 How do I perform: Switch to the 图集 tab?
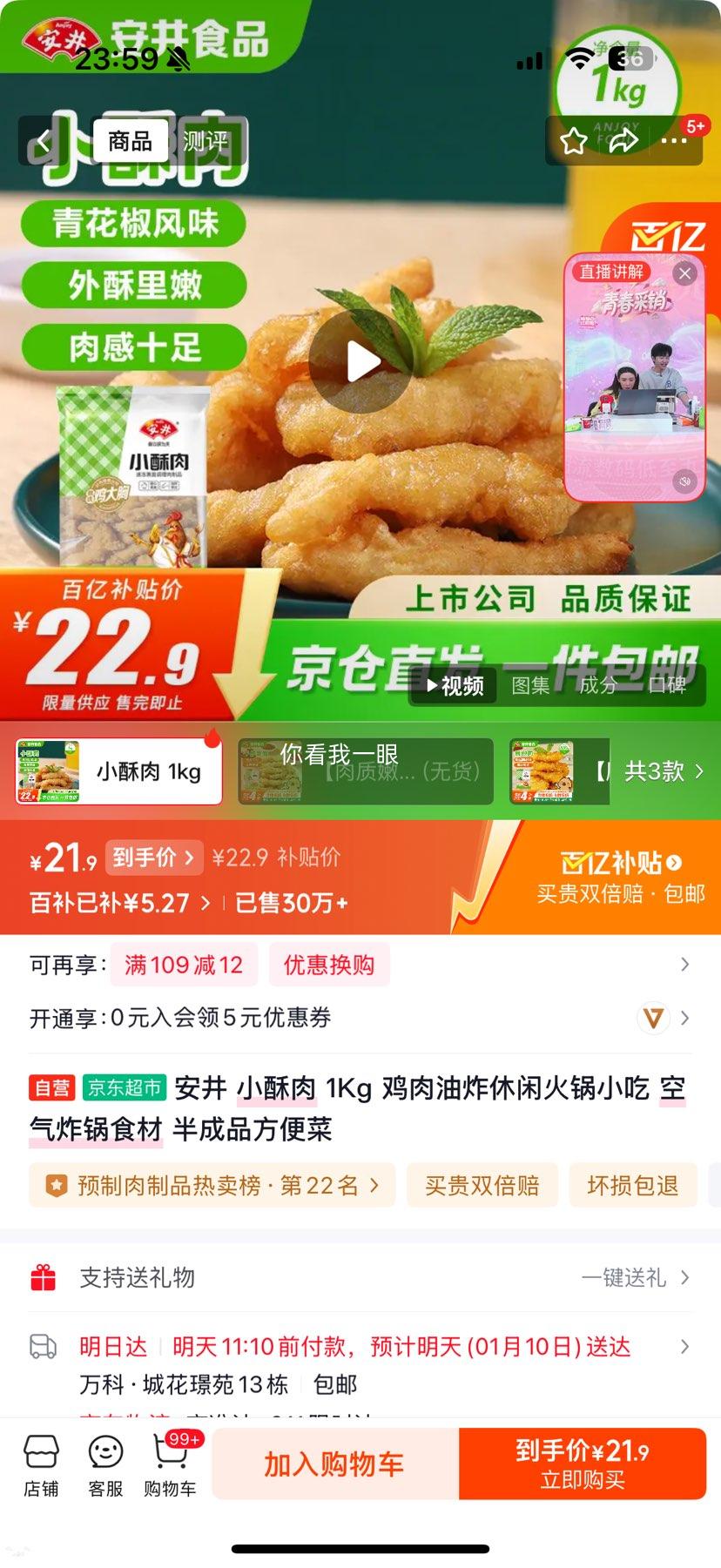tap(532, 686)
